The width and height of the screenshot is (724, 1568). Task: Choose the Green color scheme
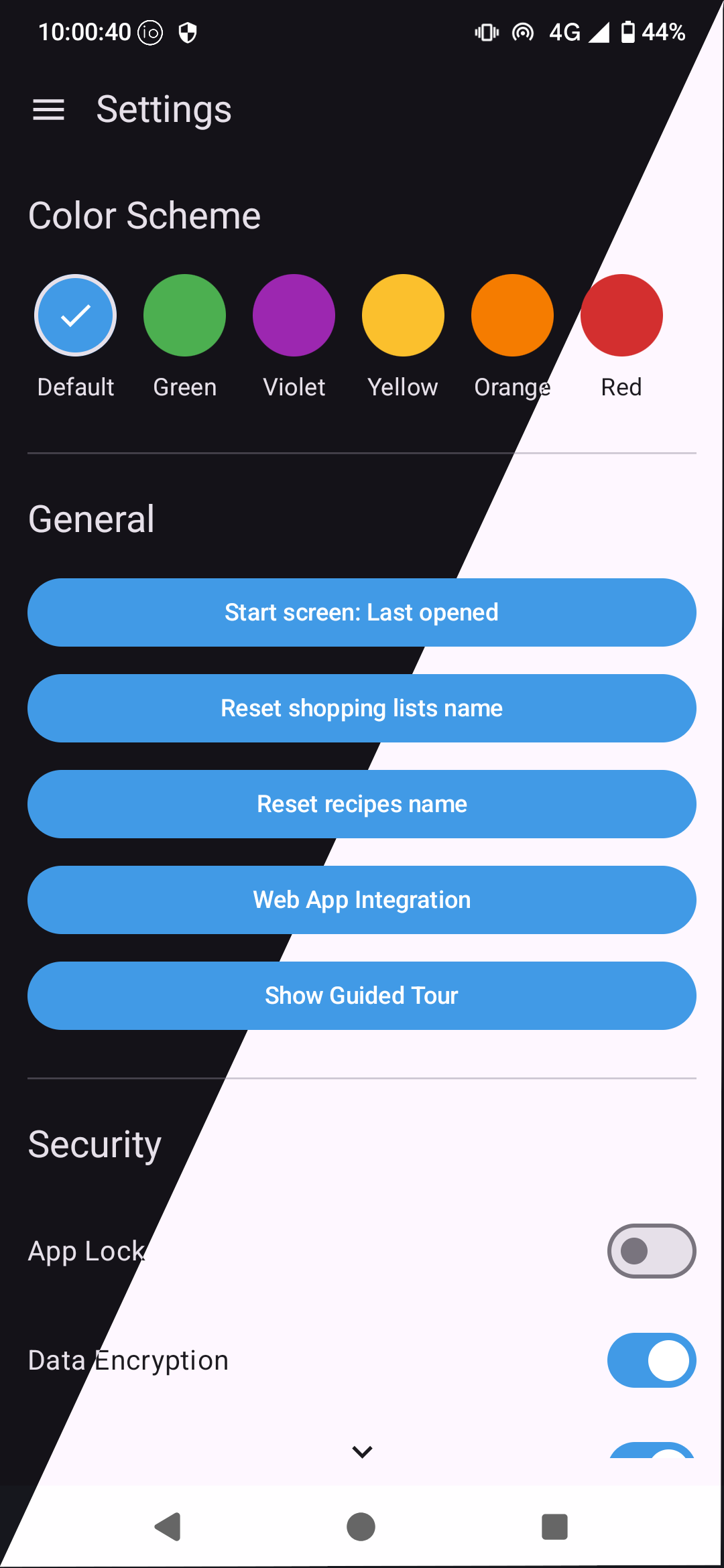pos(184,315)
